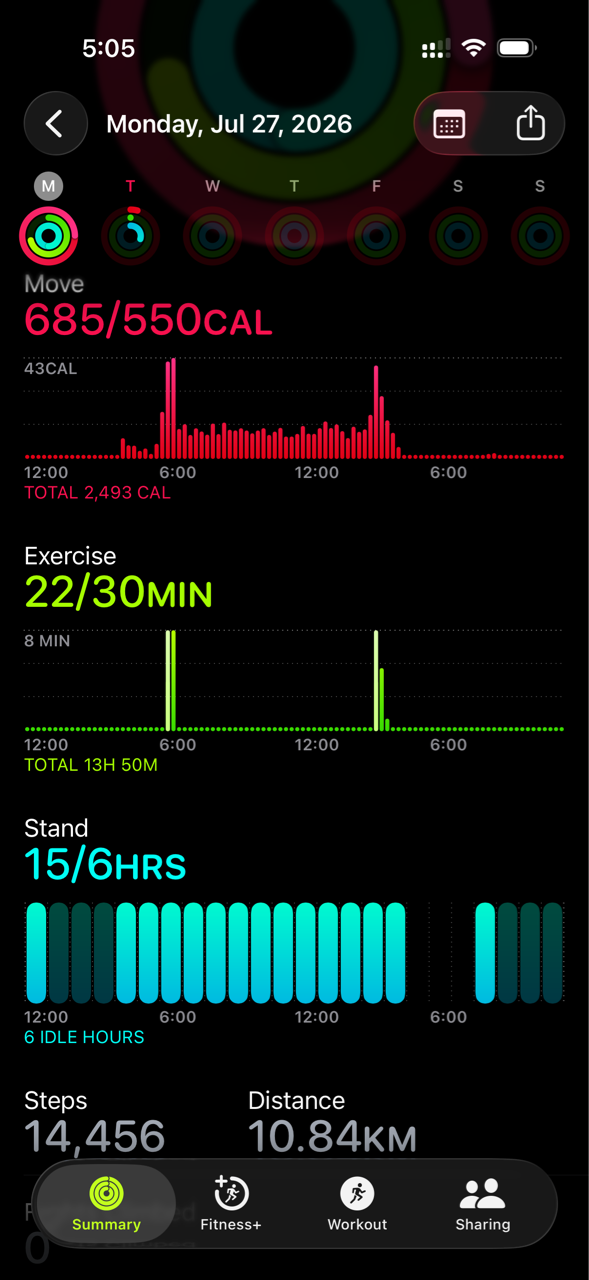Select Tuesday's activity rings
This screenshot has height=1280, width=589.
(x=130, y=235)
